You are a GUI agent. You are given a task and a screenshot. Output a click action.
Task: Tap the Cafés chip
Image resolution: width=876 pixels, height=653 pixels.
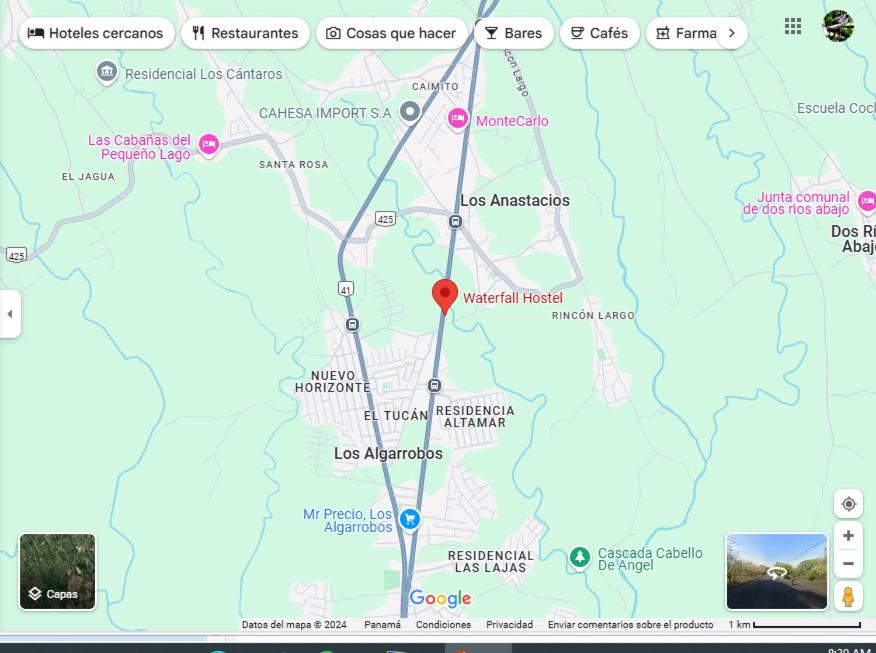coord(599,33)
